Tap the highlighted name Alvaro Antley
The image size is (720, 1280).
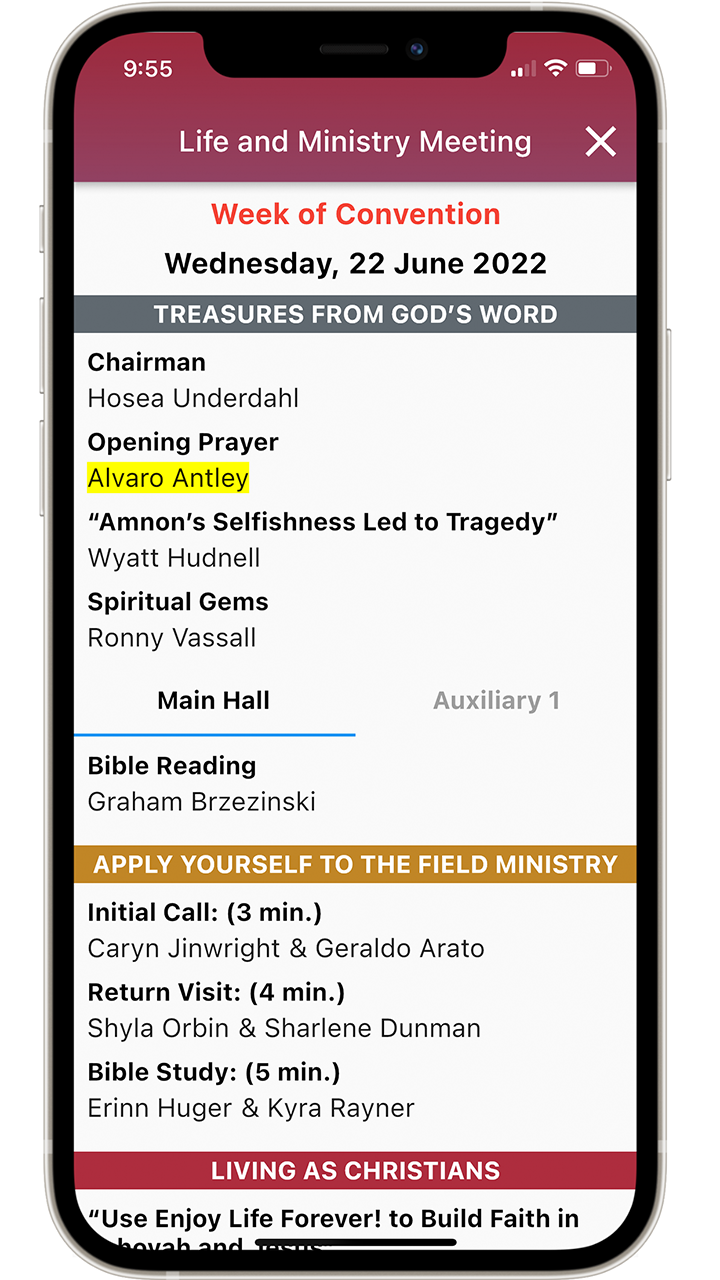pos(168,478)
